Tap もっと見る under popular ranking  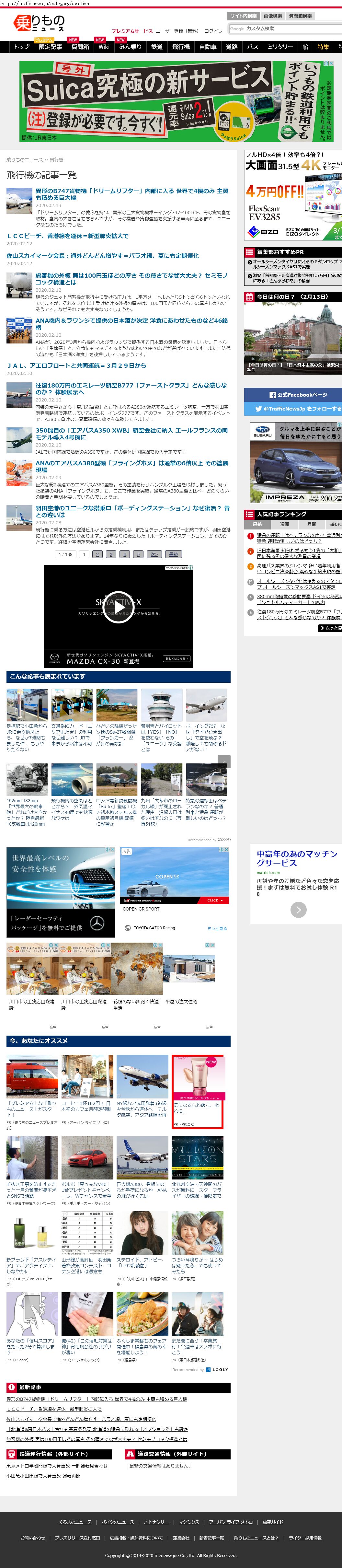pos(330,628)
